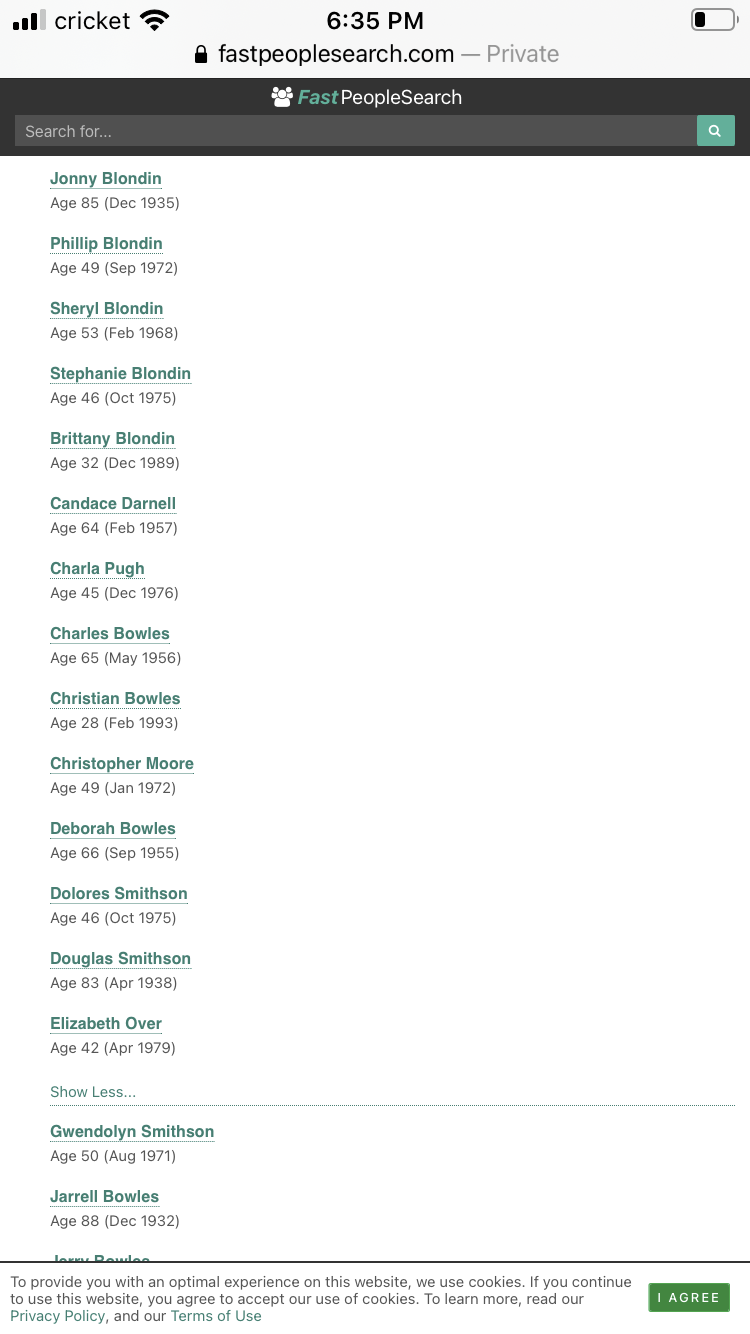The width and height of the screenshot is (750, 1334).
Task: View Christopher Moore's details
Action: coord(122,764)
